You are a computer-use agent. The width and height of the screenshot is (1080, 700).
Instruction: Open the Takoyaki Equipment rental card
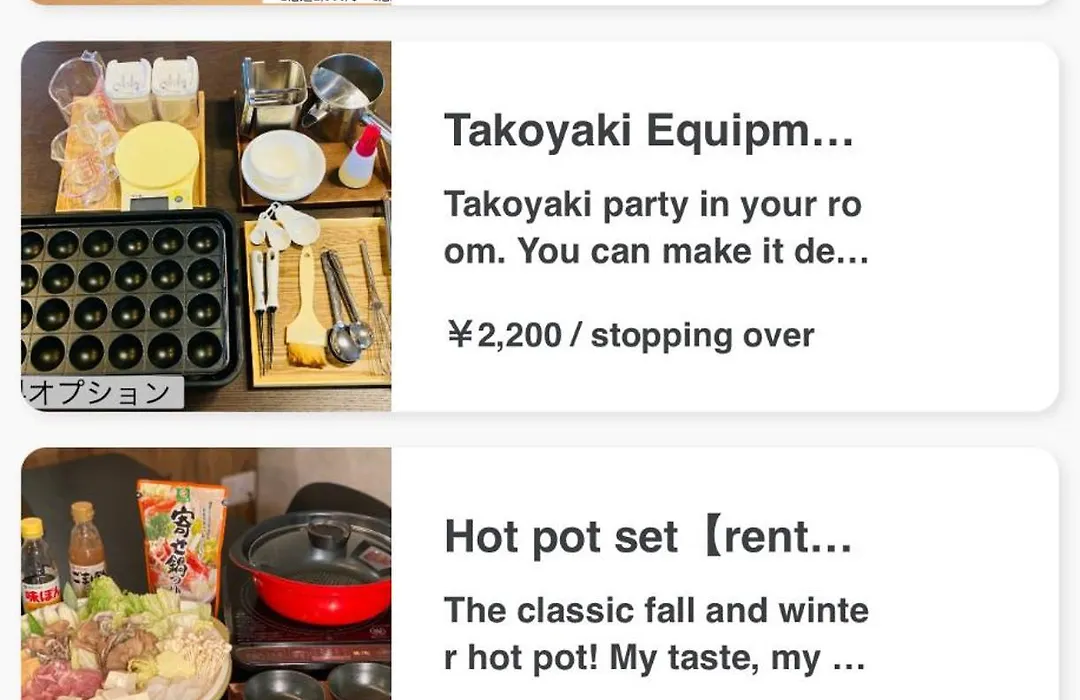point(648,226)
